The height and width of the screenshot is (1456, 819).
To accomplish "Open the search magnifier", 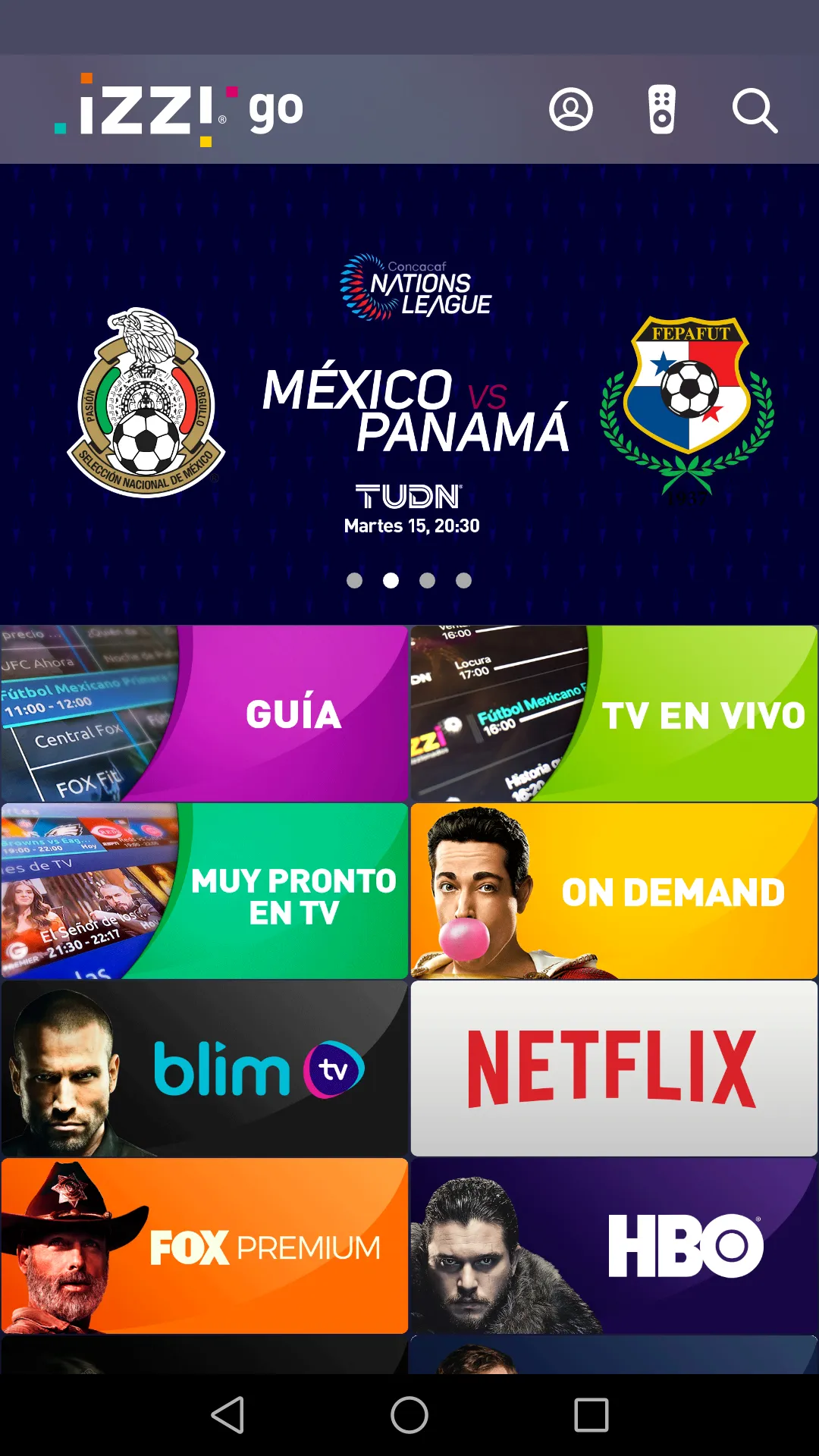I will coord(755,111).
